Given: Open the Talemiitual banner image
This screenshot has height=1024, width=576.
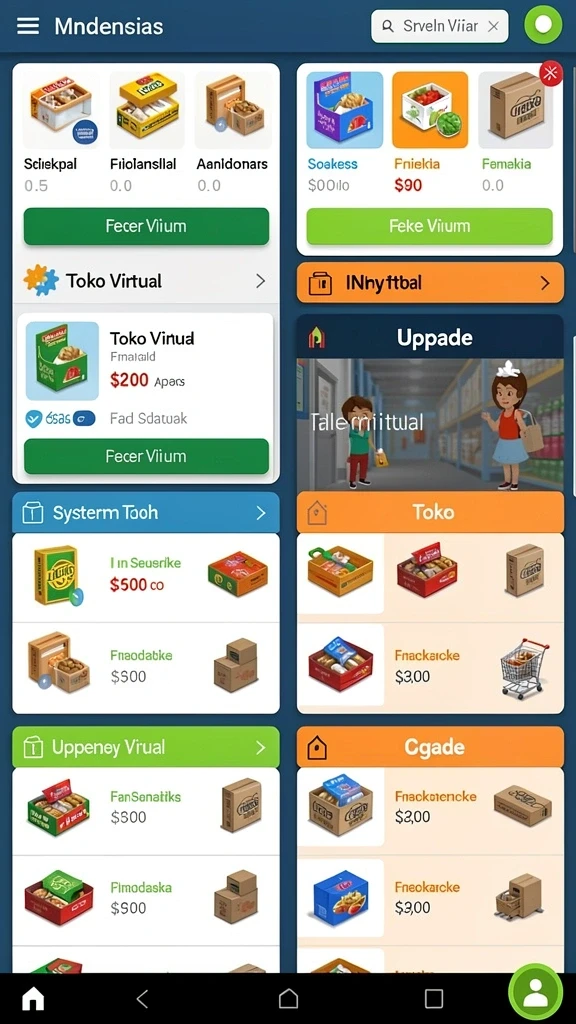Looking at the screenshot, I should point(430,424).
